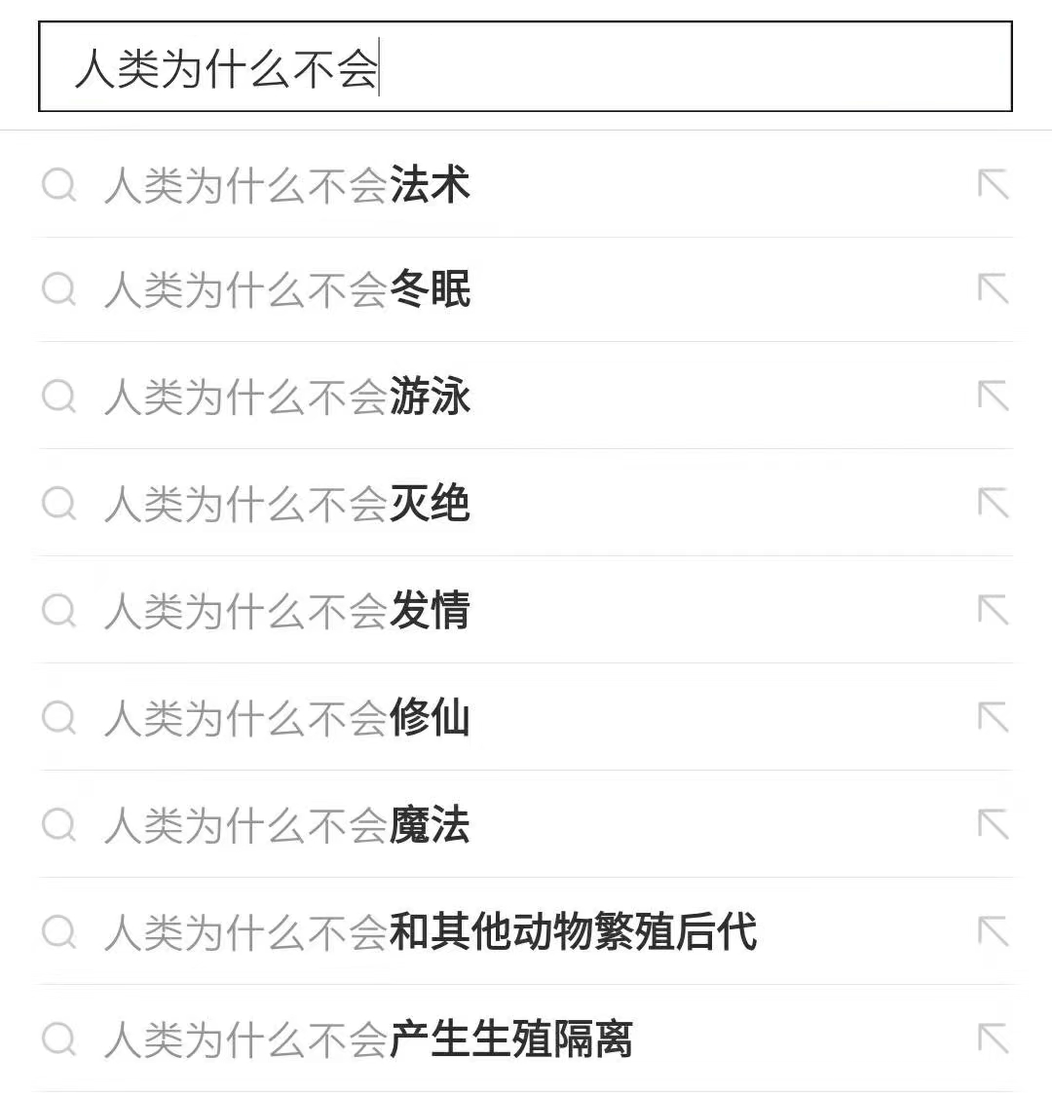Tap the arrow beside 和其他动物繁殖后代
The image size is (1052, 1095).
coord(993,931)
